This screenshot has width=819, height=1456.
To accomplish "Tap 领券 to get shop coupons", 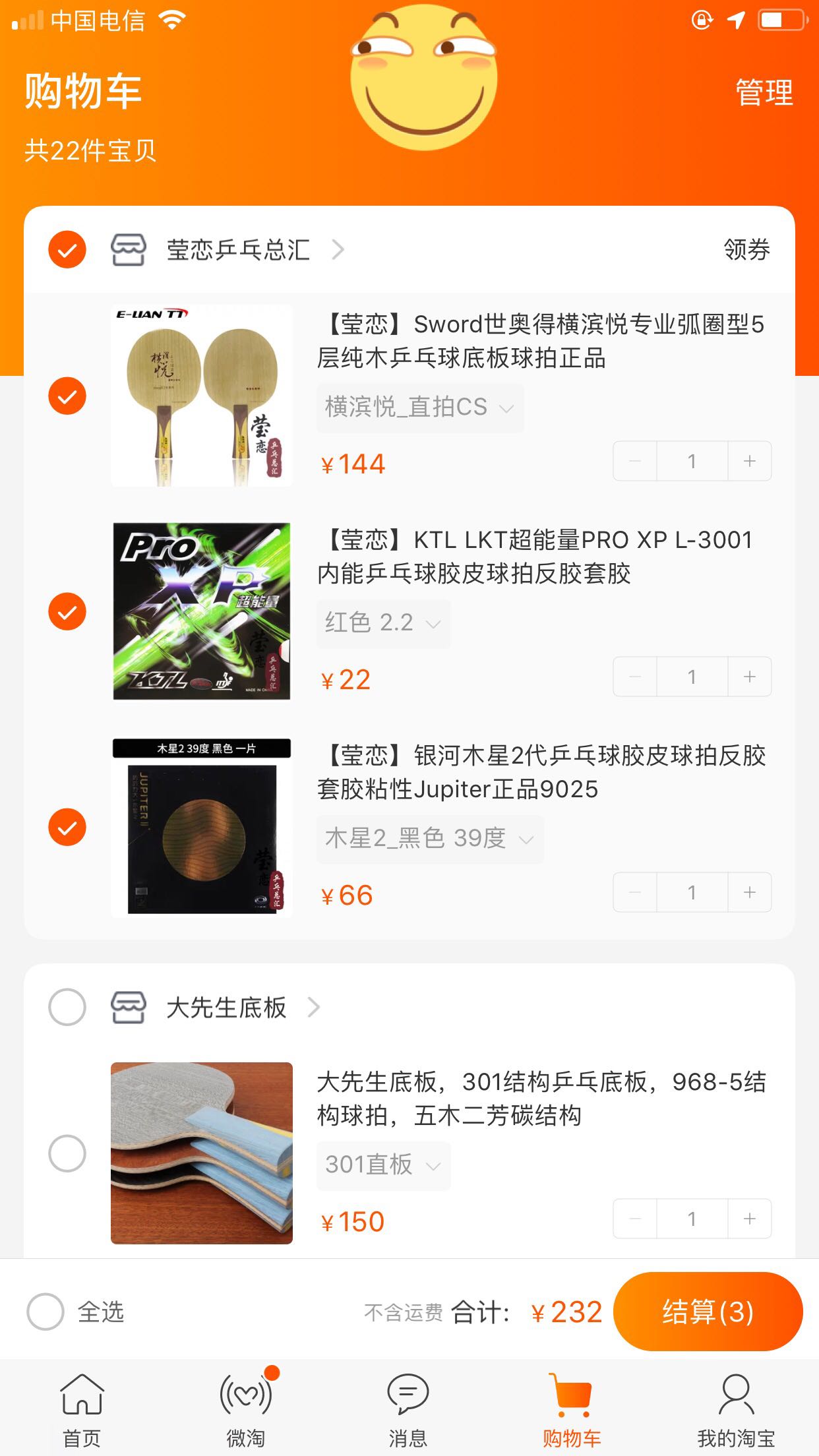I will tap(746, 250).
